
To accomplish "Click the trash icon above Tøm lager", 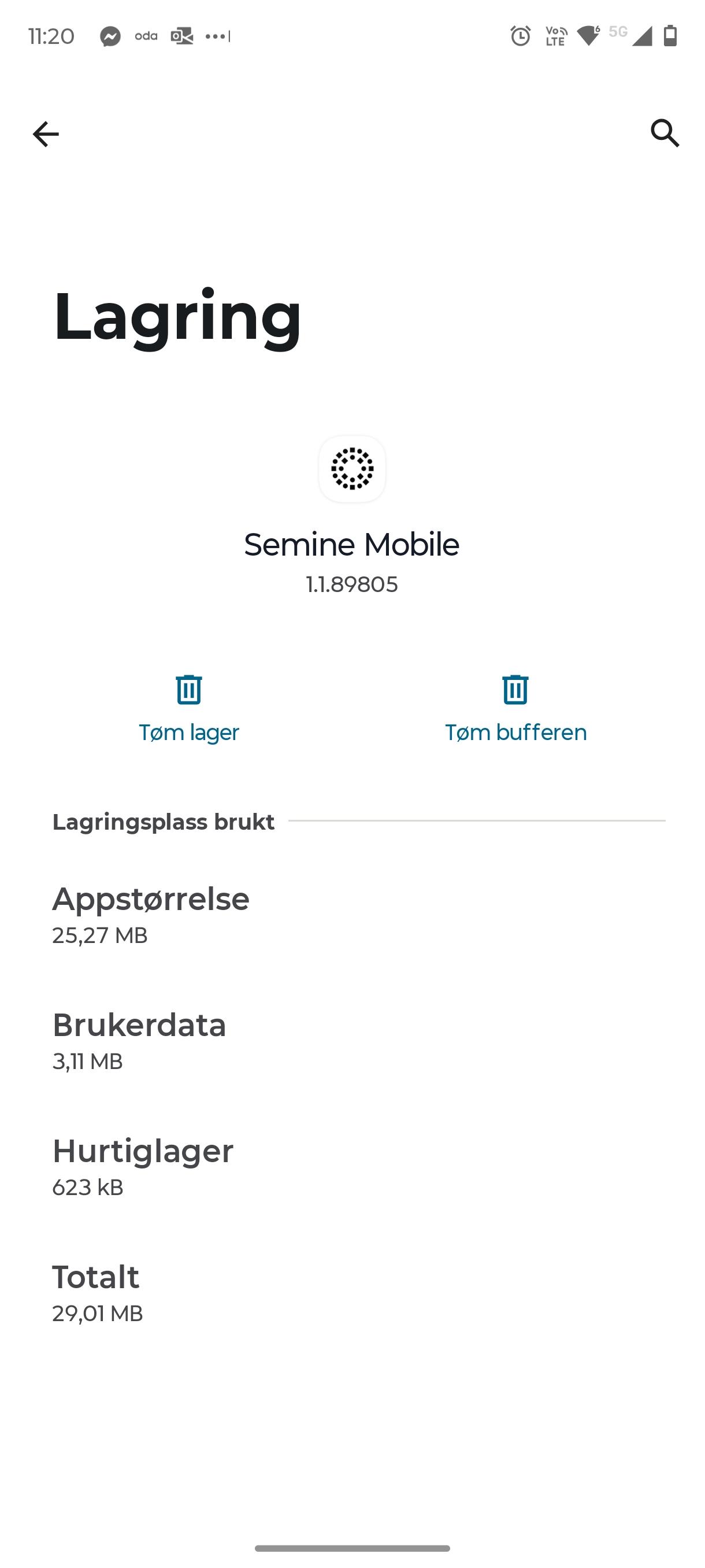I will click(x=188, y=690).
